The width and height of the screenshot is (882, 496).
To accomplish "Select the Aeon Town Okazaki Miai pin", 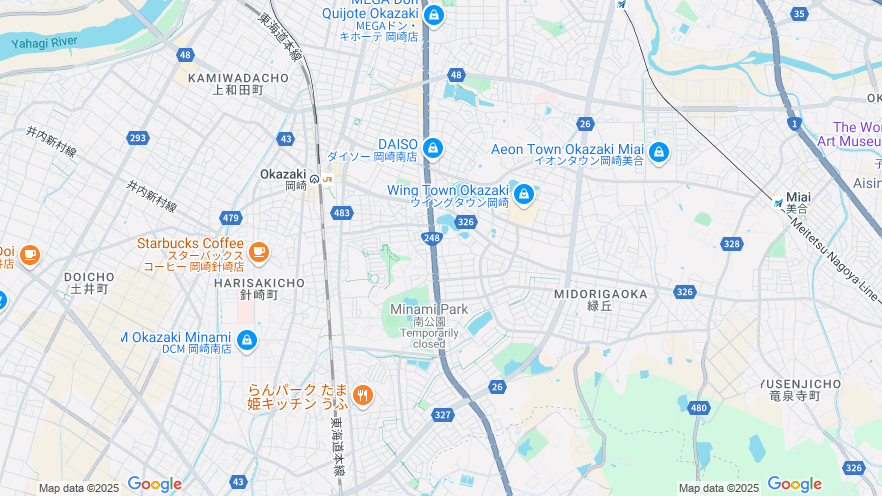I will tap(658, 153).
